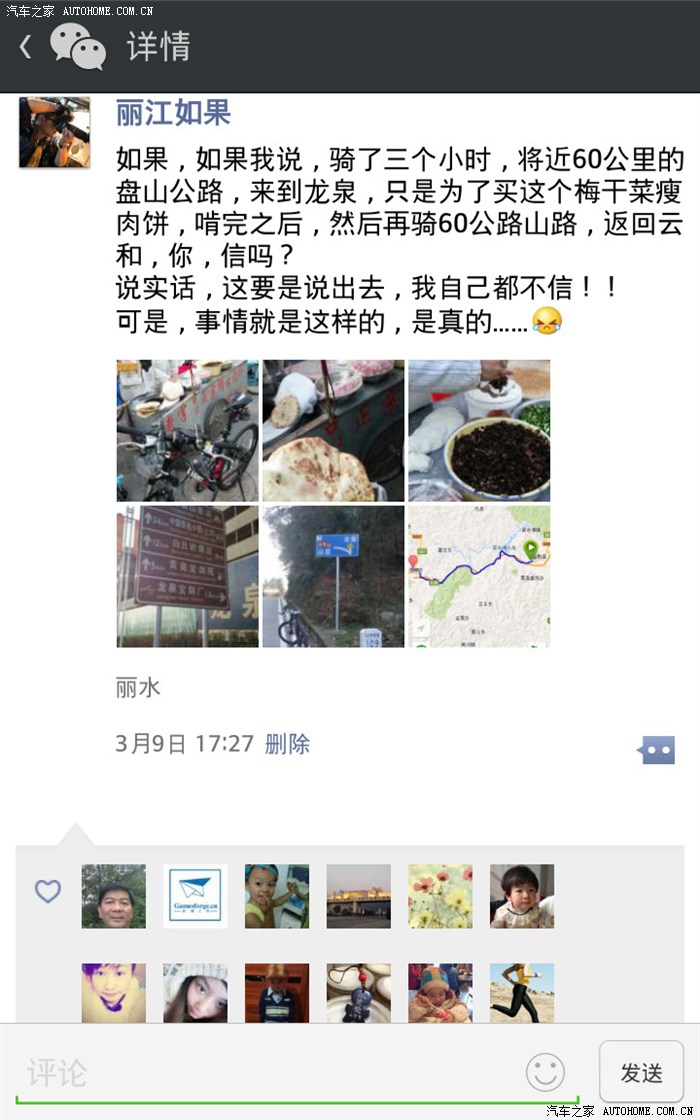Screen dimensions: 700x1120
Task: View the brown road signs photo
Action: tap(187, 576)
